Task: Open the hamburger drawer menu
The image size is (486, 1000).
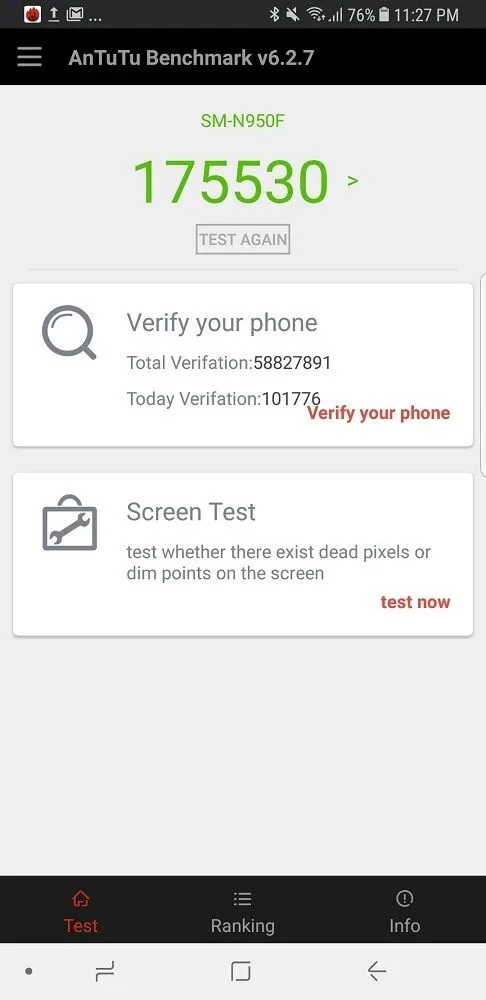Action: (29, 57)
